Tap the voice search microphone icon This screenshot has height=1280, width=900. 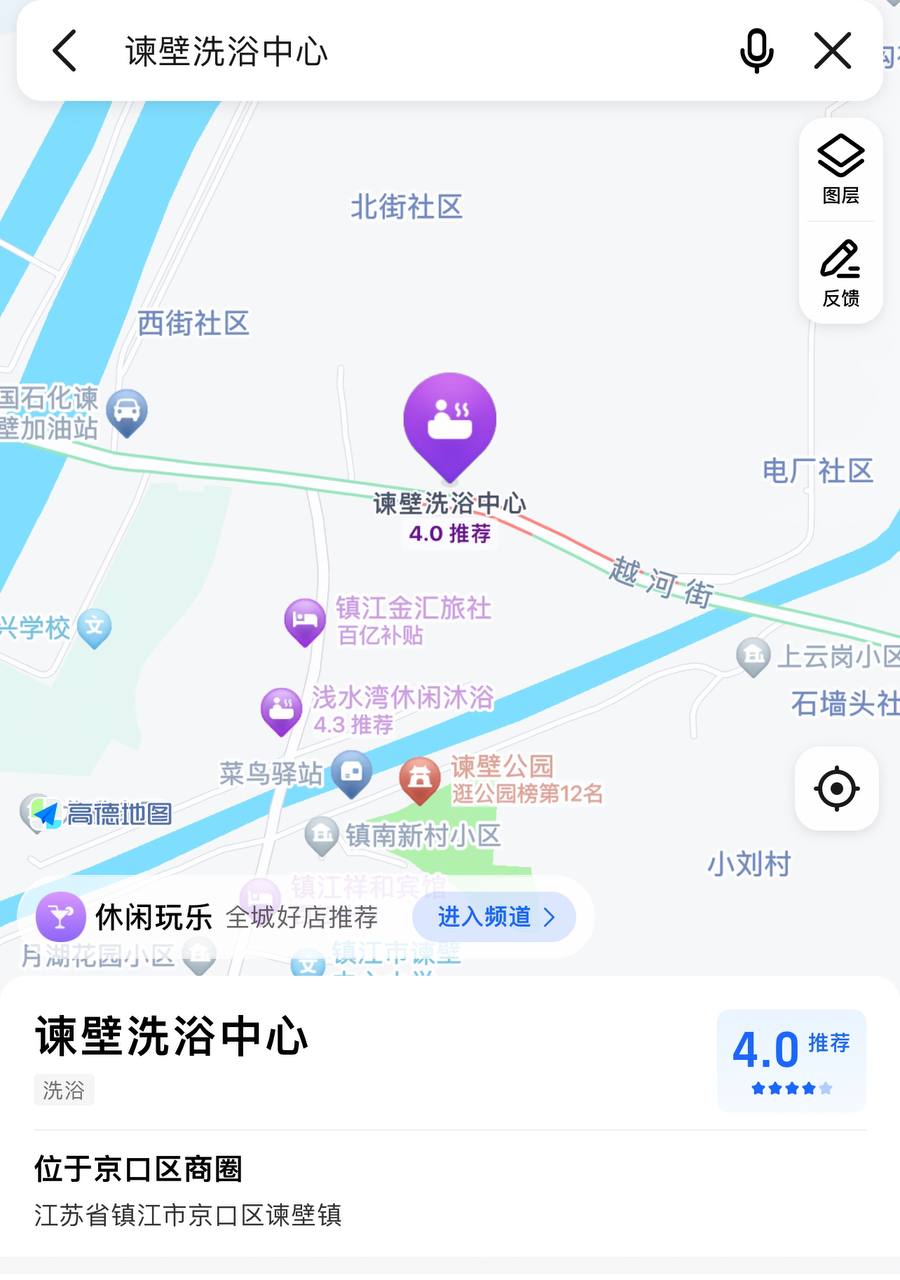pos(757,50)
